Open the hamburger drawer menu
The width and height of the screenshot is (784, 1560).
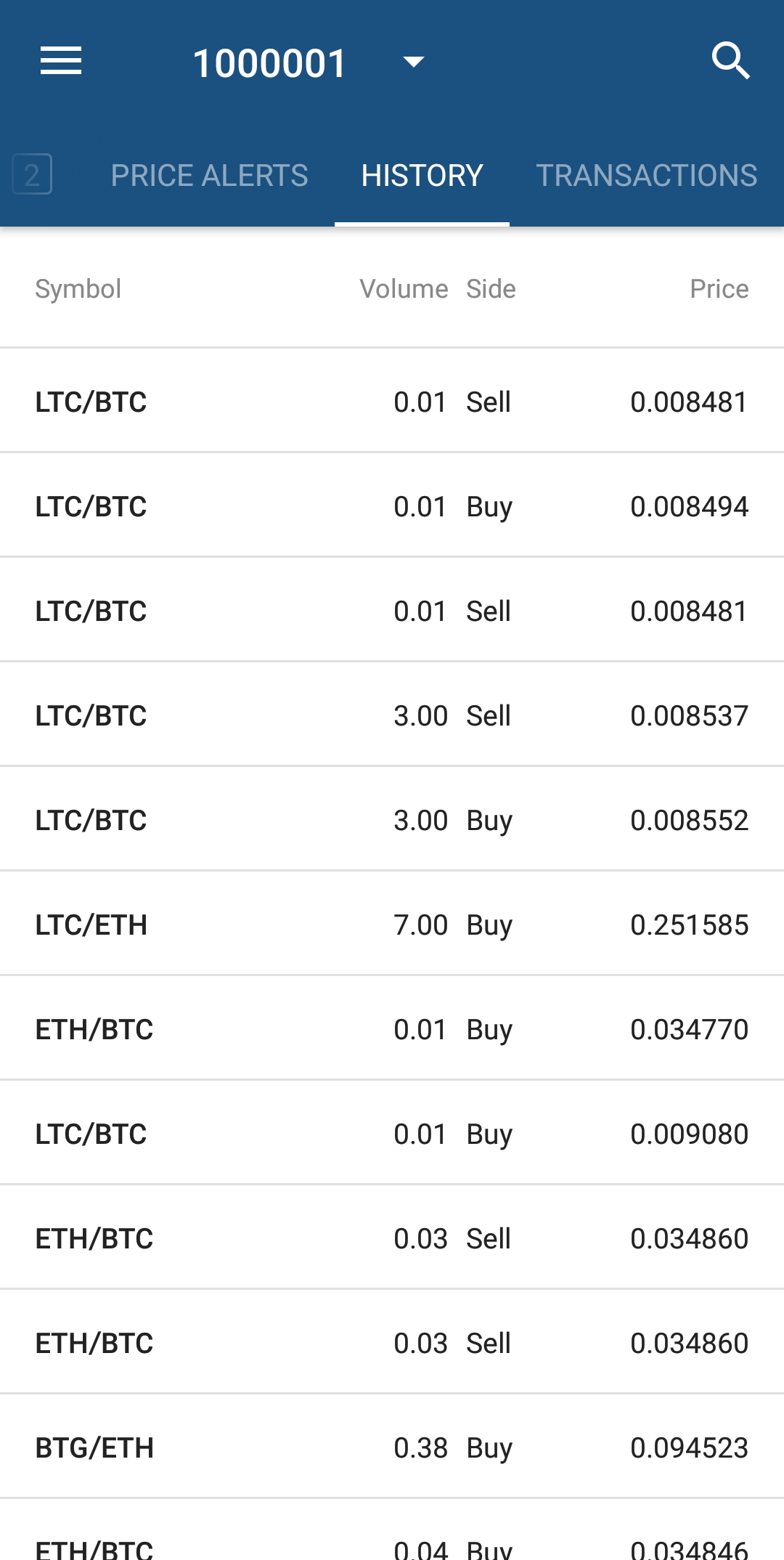(61, 61)
